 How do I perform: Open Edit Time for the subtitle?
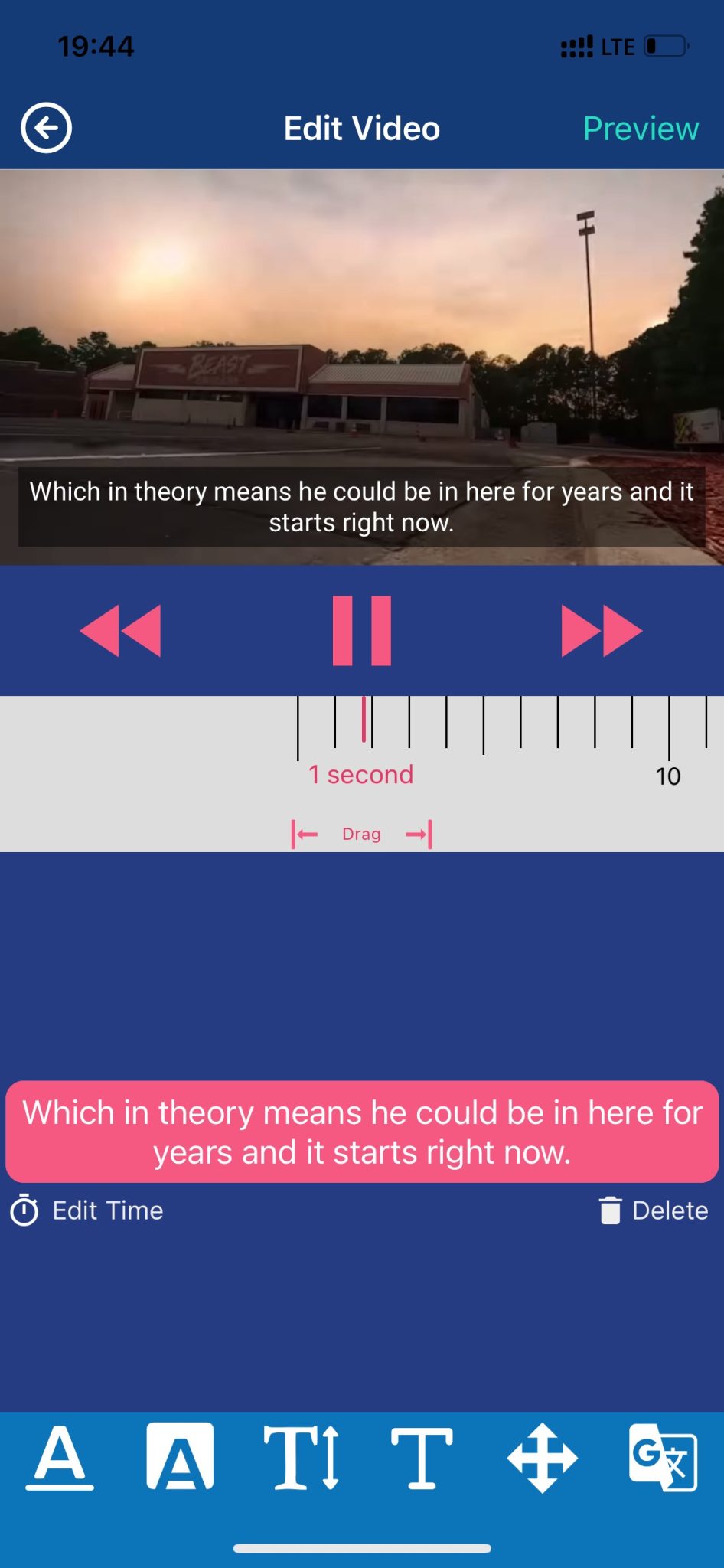[x=107, y=1210]
